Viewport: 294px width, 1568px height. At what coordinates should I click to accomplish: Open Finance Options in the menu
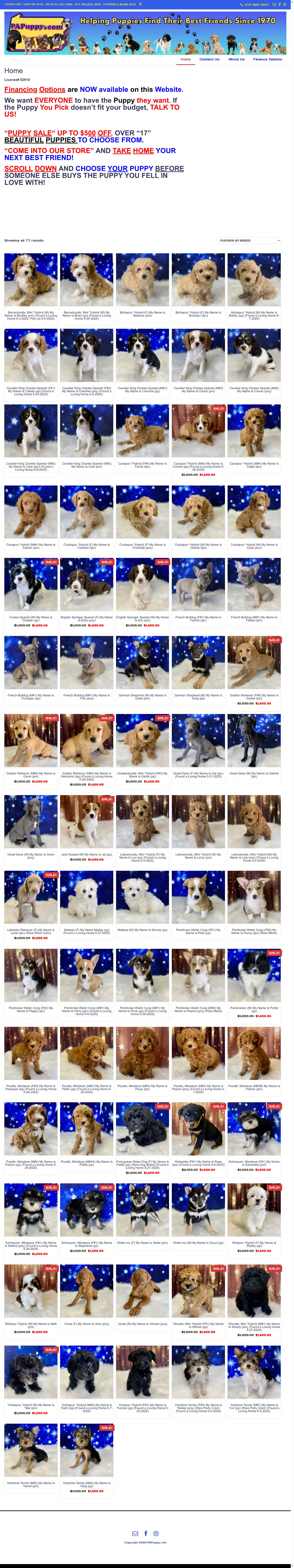click(267, 59)
